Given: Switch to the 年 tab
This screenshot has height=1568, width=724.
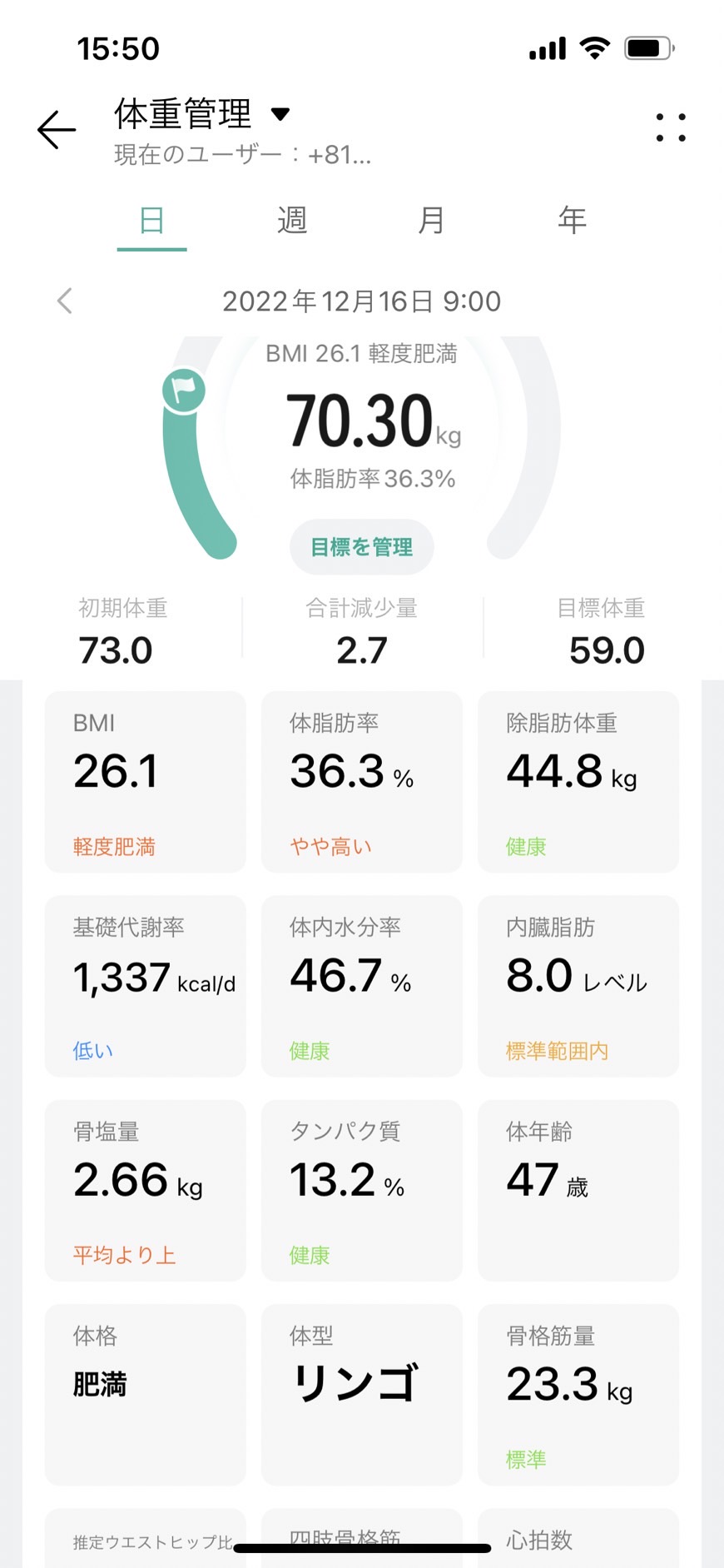Looking at the screenshot, I should pyautogui.click(x=572, y=221).
